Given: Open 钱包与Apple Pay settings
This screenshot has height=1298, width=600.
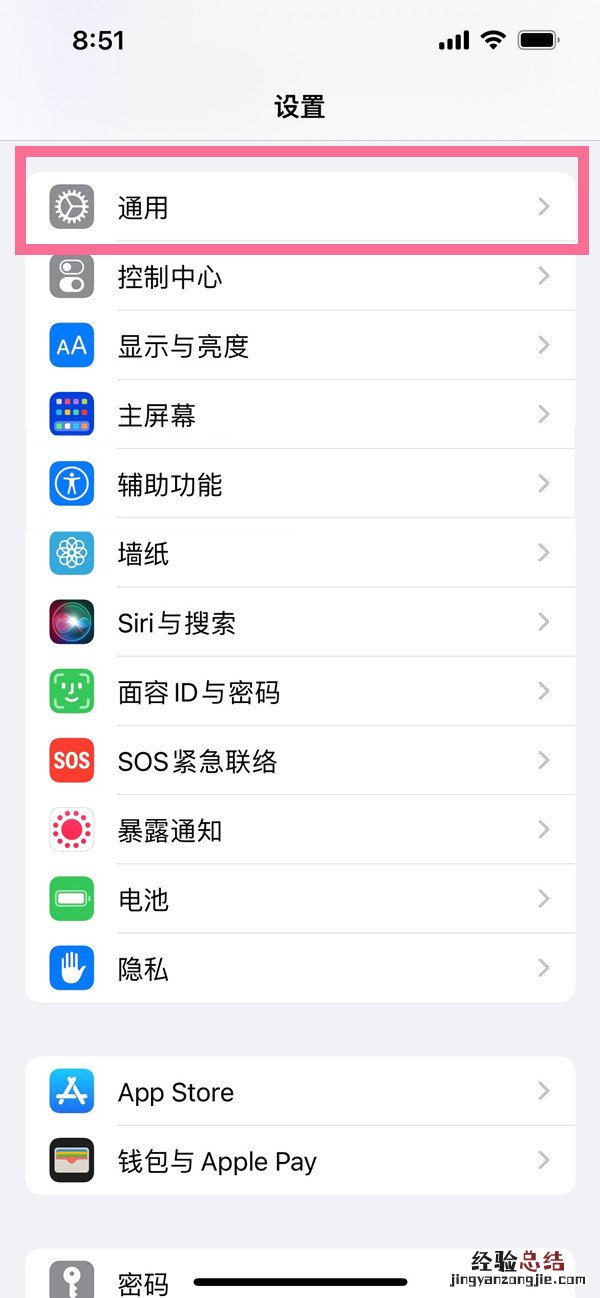Looking at the screenshot, I should 300,1161.
